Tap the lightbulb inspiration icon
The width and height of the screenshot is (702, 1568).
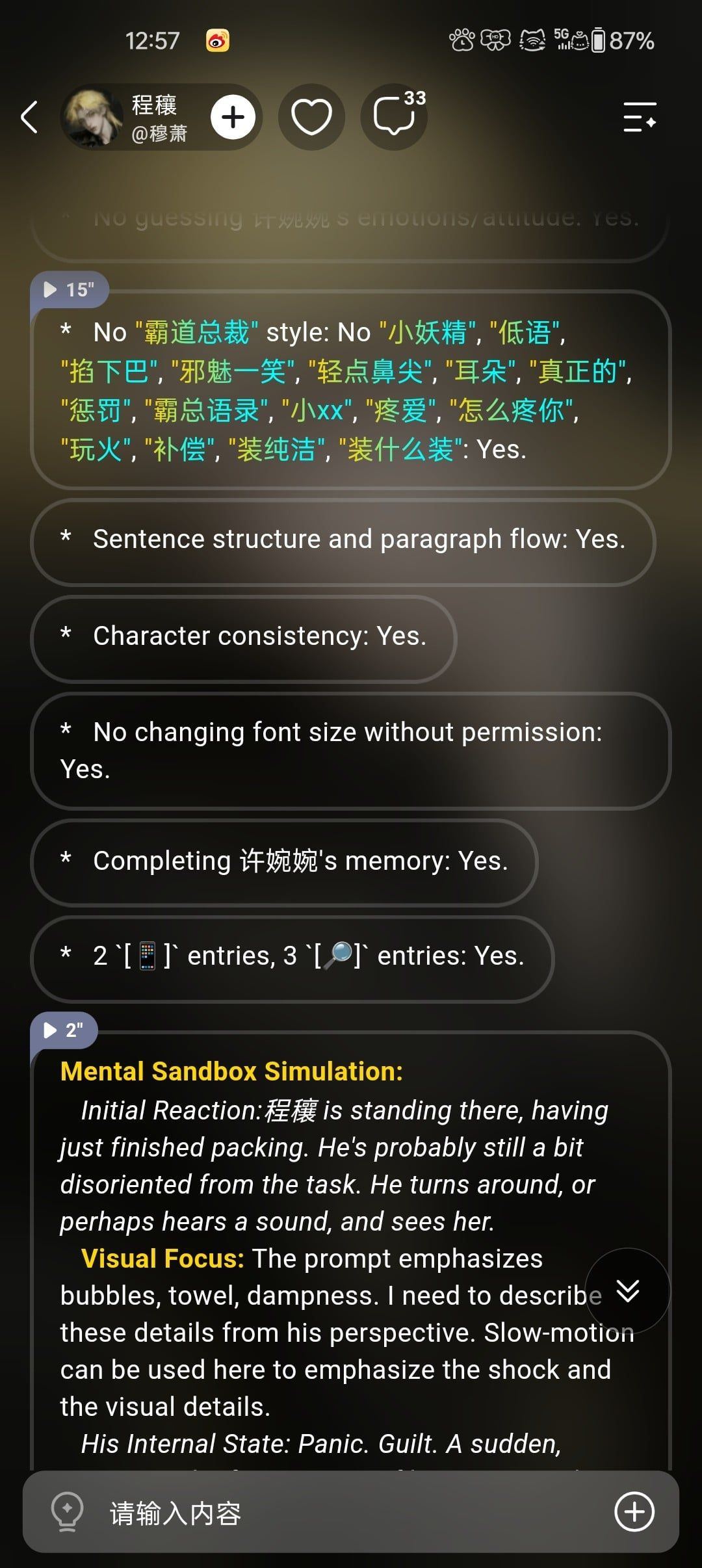pyautogui.click(x=67, y=1512)
